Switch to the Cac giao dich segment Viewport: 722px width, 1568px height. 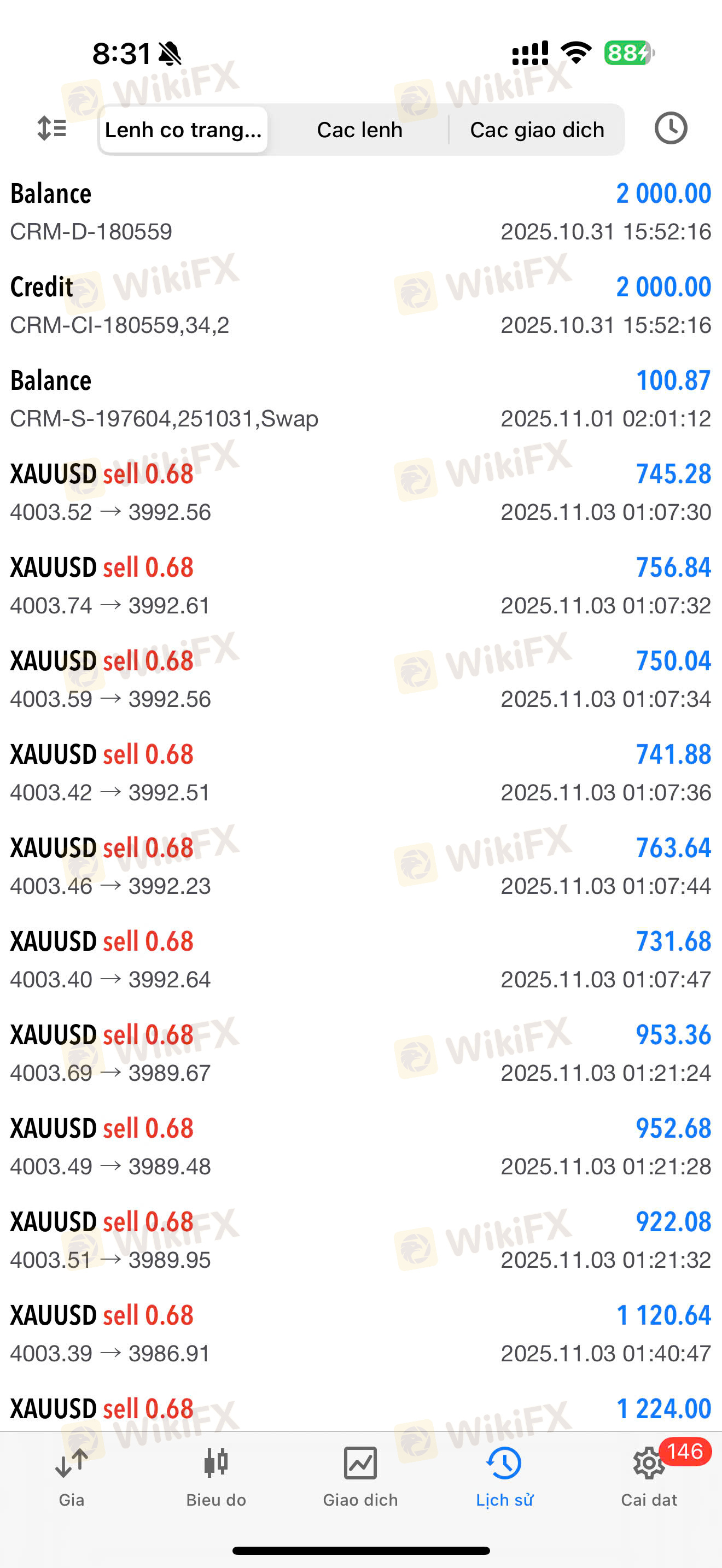click(537, 130)
